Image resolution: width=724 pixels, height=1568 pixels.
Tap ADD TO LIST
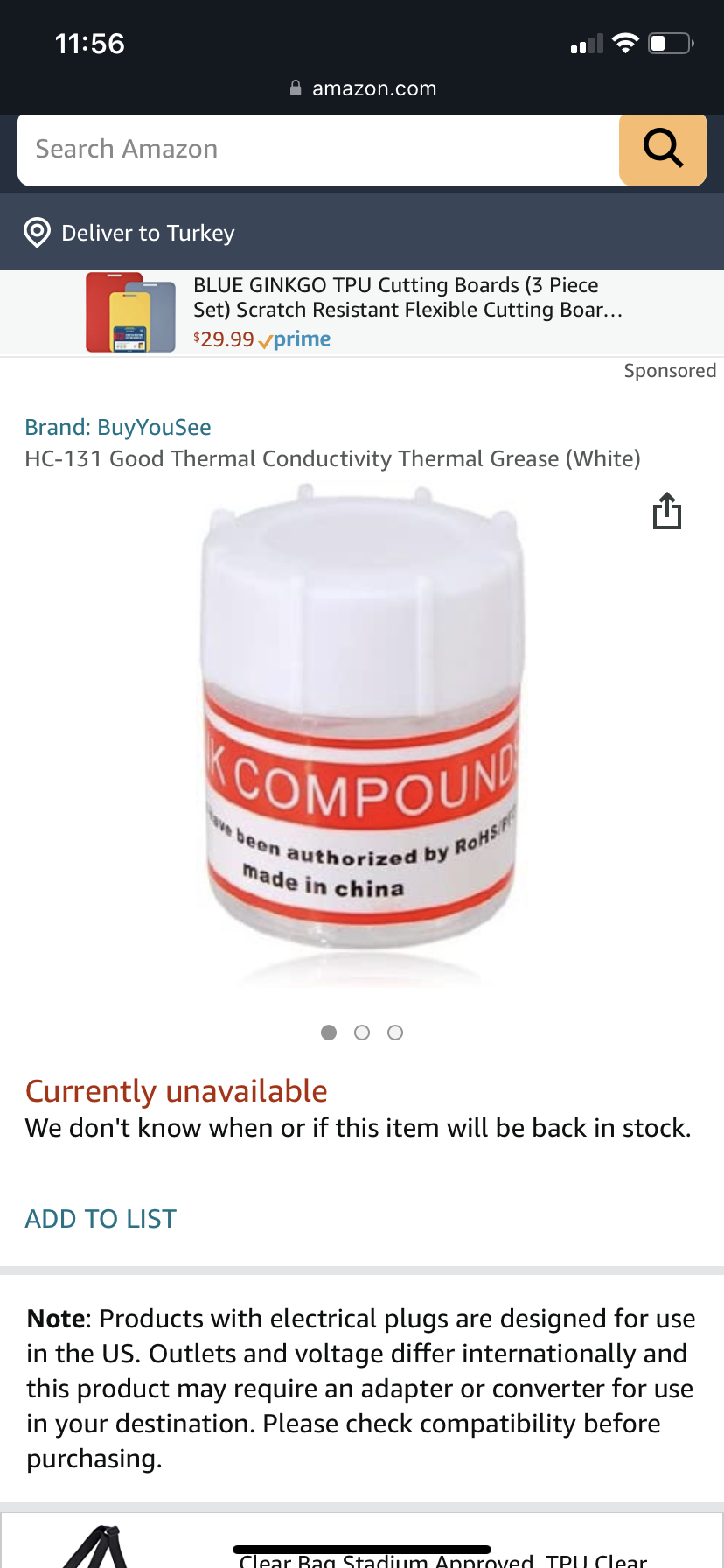tap(101, 1218)
